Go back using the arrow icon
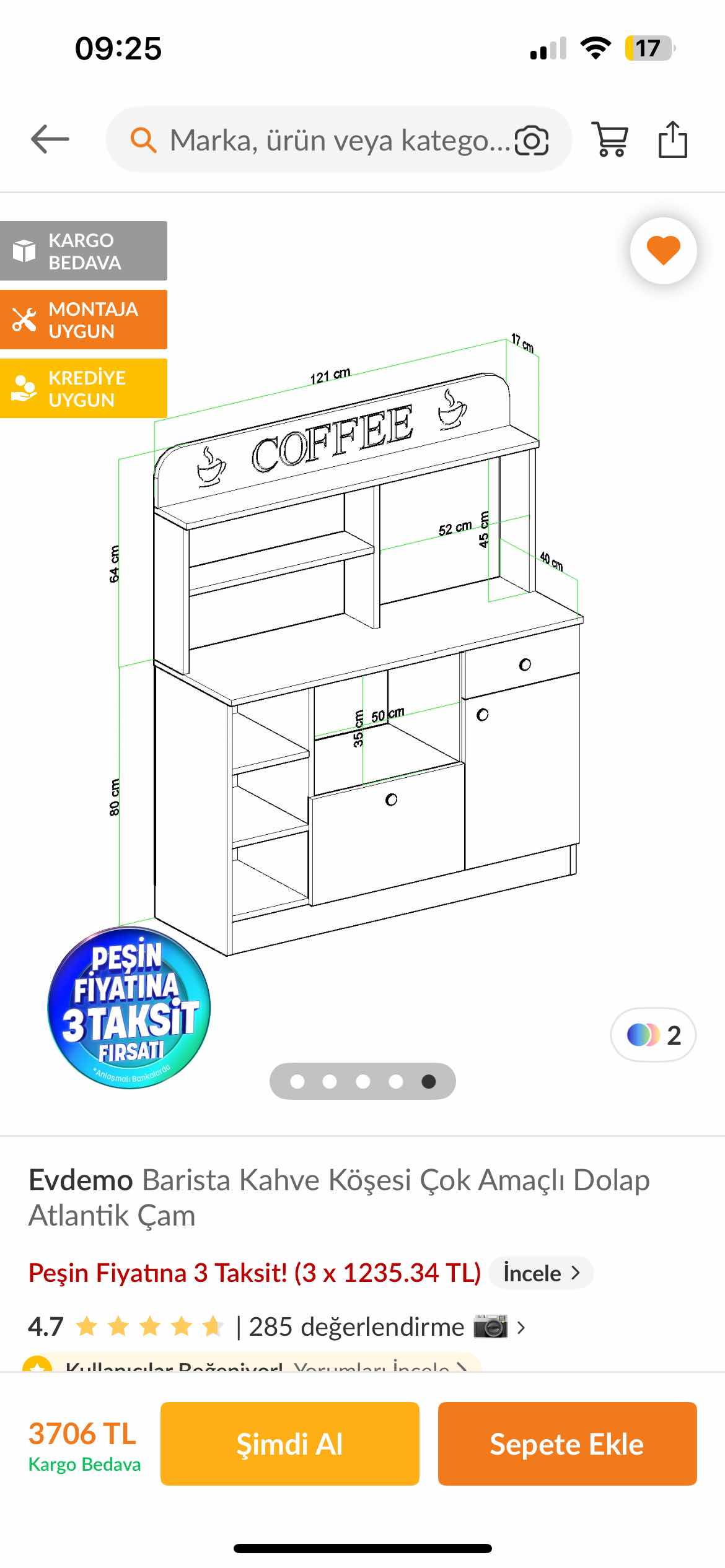Screen dimensions: 725x1568 [50, 139]
